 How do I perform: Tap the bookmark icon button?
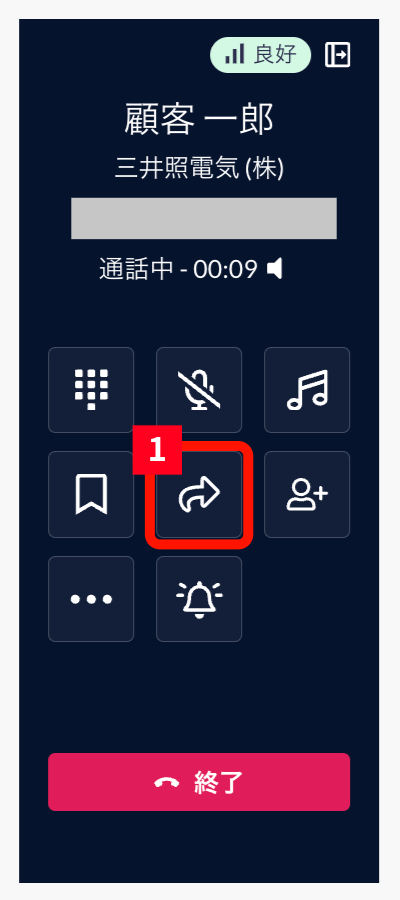(91, 494)
